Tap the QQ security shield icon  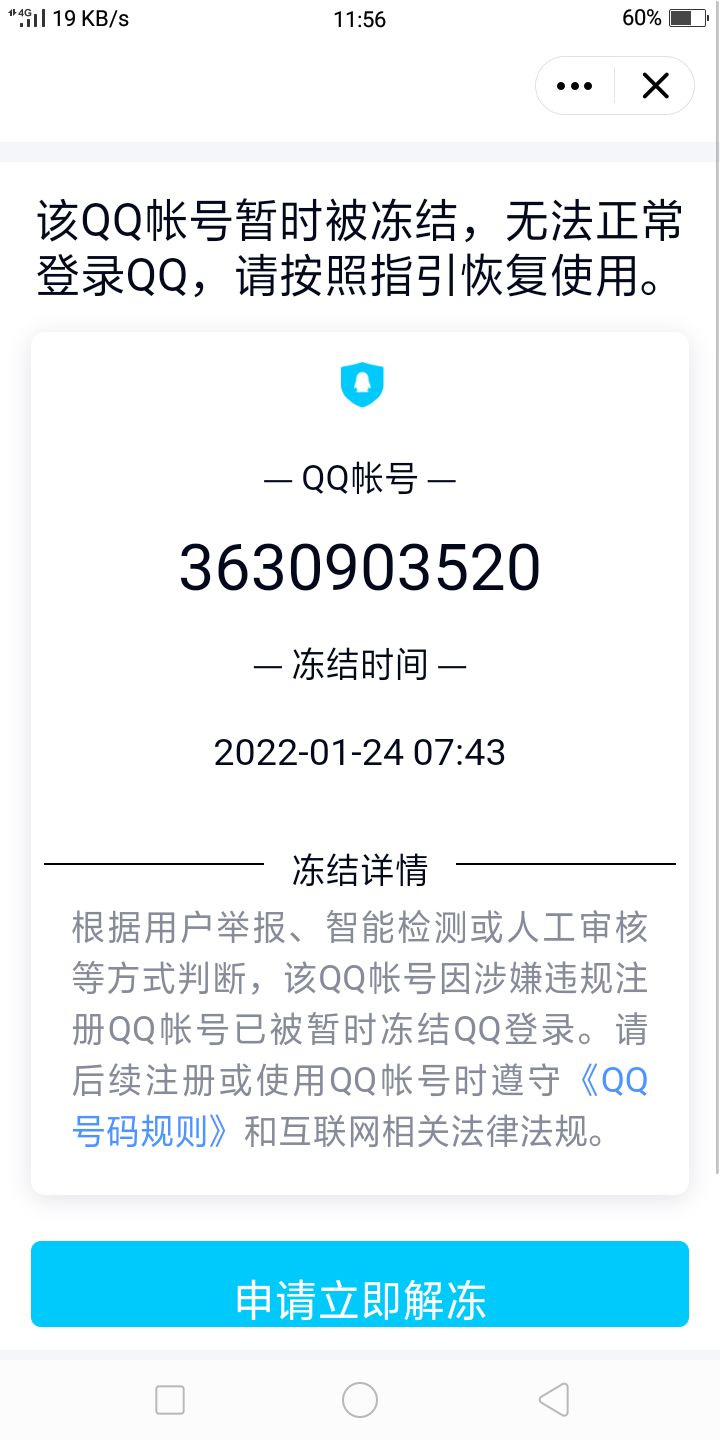[x=360, y=384]
